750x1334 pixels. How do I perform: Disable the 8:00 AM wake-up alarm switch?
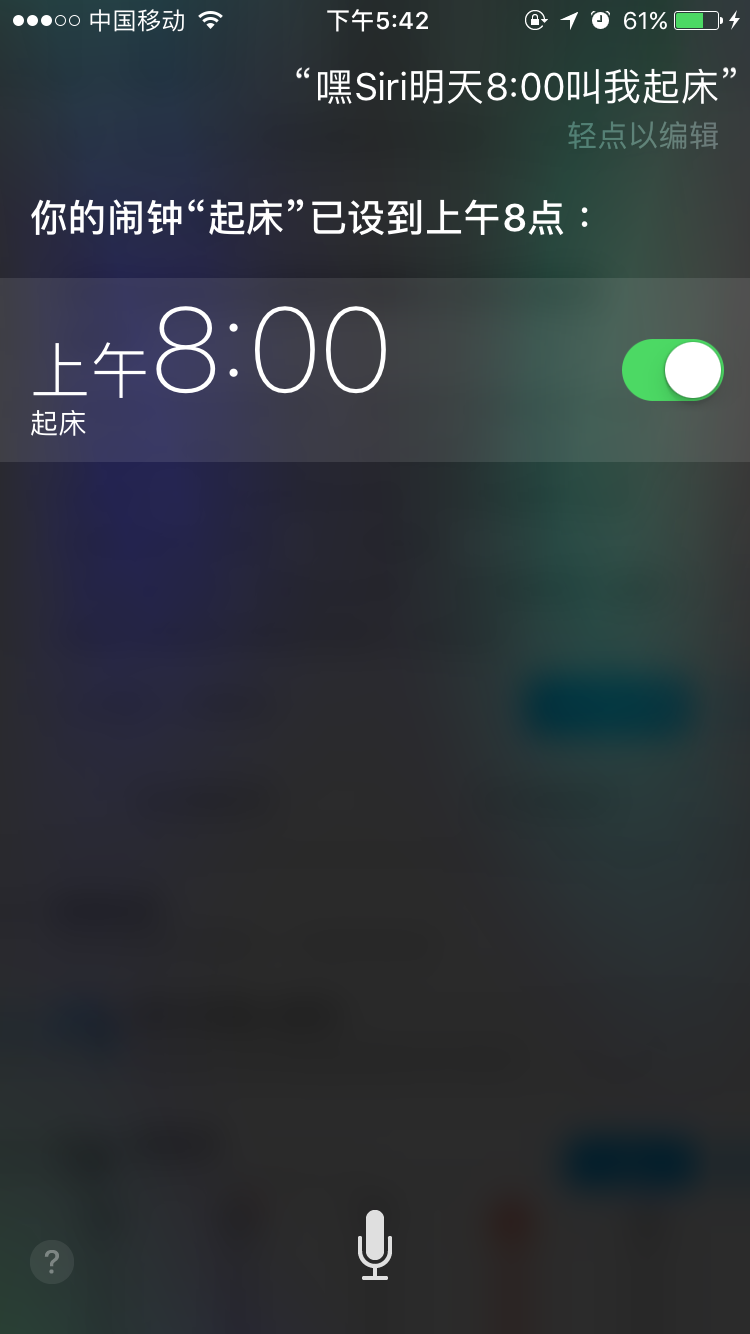[672, 369]
